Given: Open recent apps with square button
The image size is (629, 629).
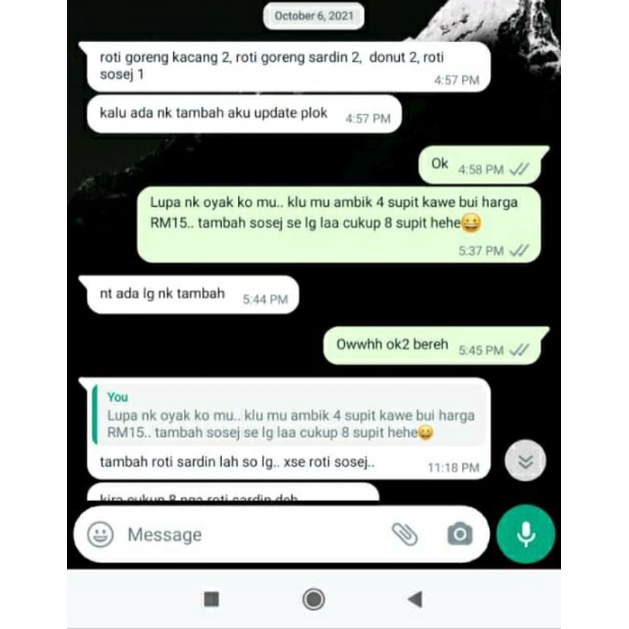Looking at the screenshot, I should (x=211, y=599).
